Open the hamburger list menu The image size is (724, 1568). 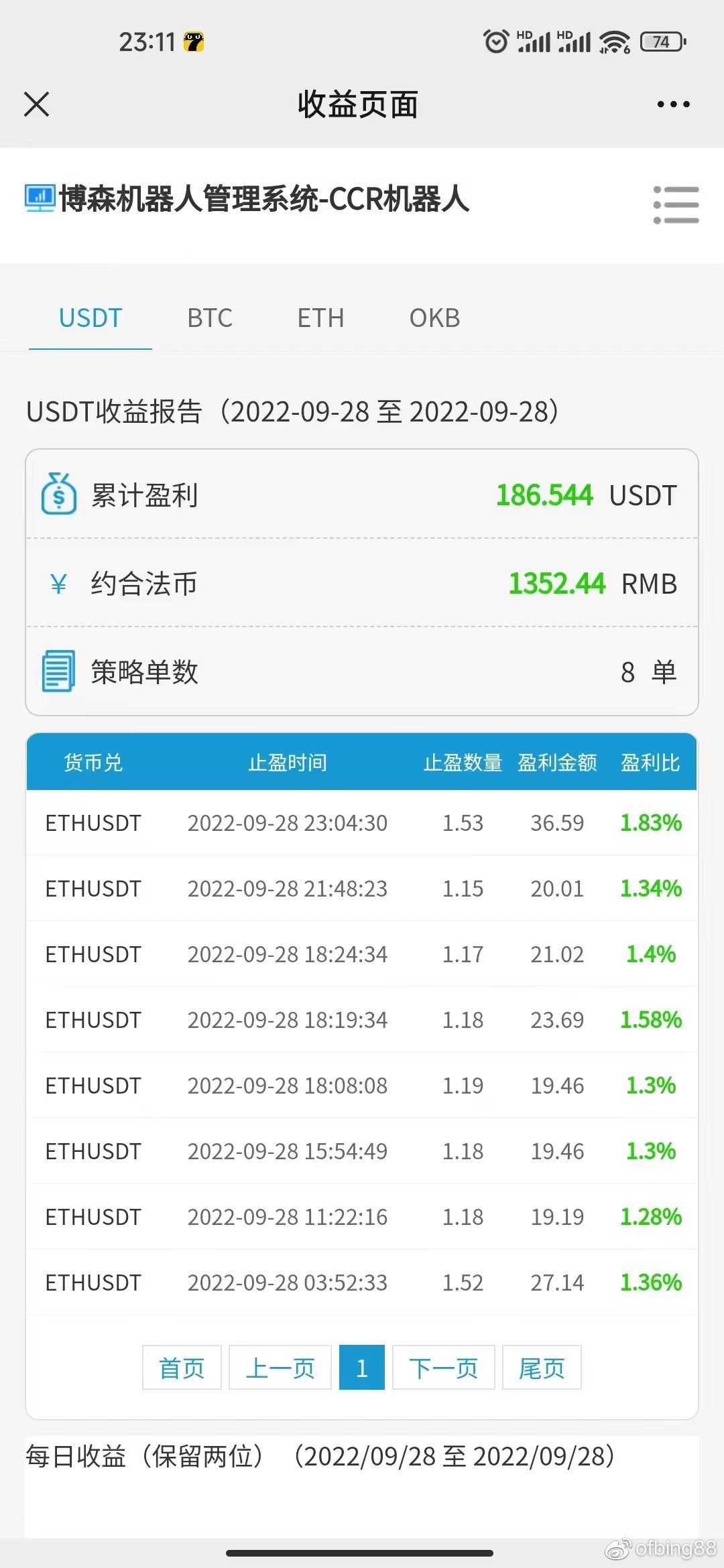[x=676, y=205]
